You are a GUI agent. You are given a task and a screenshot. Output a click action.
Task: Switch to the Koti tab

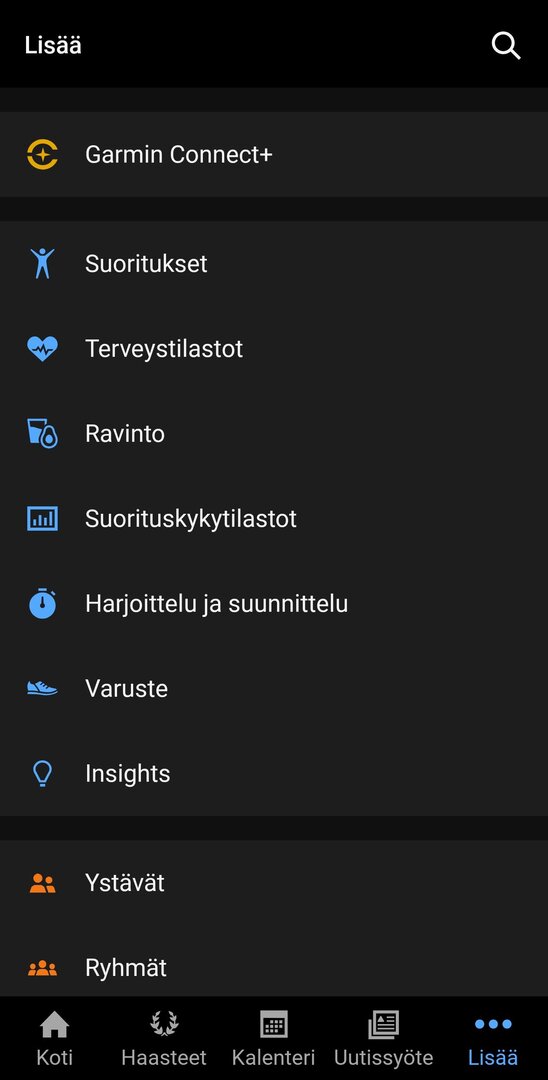point(54,1039)
